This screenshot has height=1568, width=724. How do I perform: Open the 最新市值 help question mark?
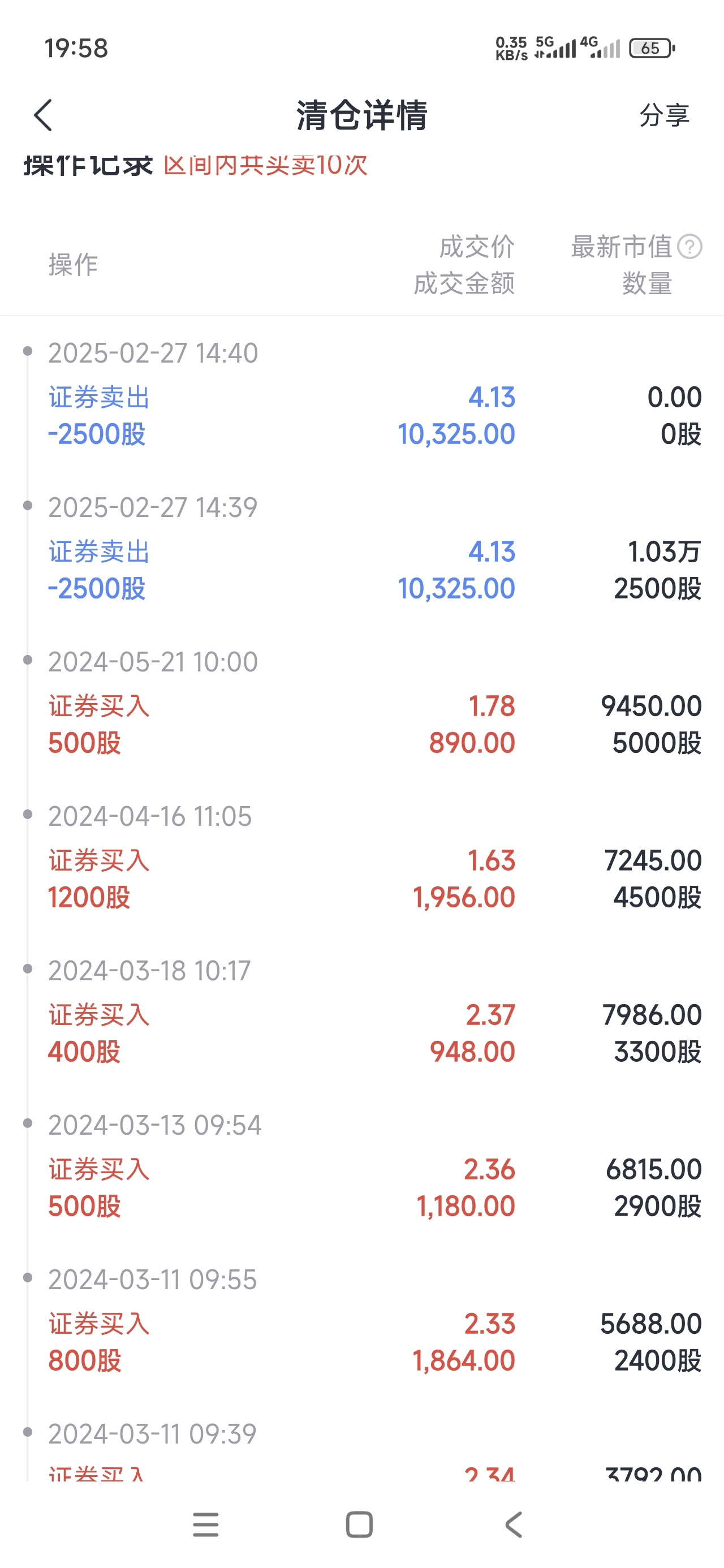coord(690,247)
